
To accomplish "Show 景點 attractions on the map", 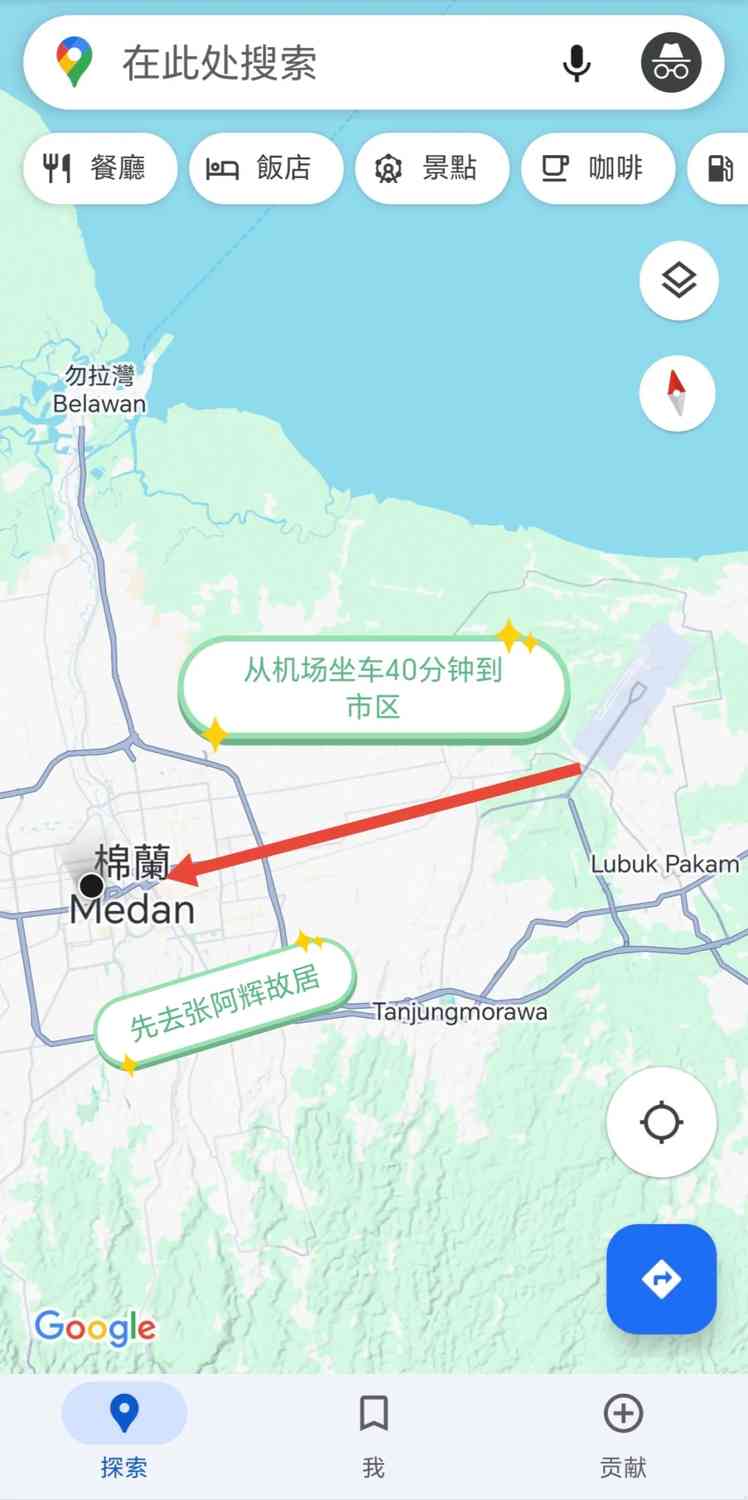I will [431, 168].
